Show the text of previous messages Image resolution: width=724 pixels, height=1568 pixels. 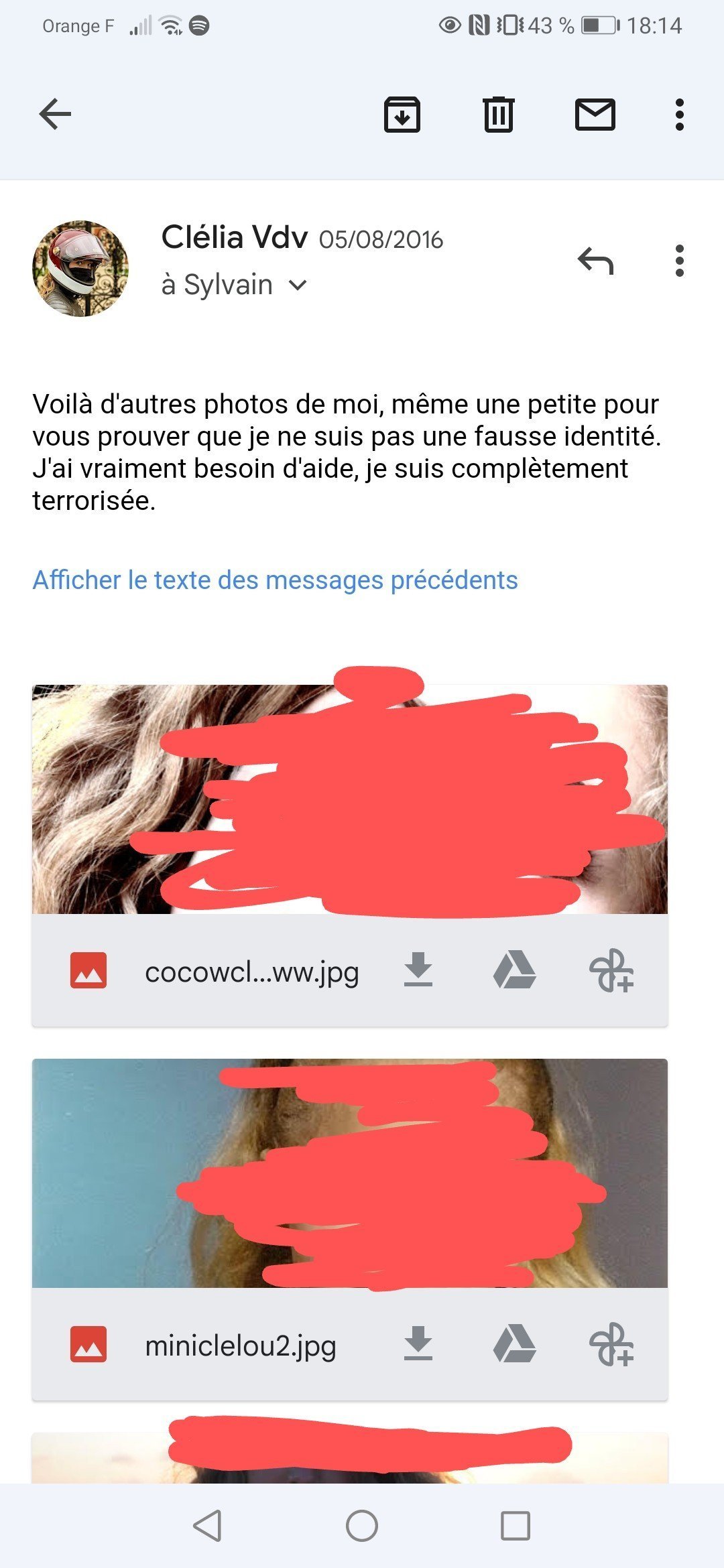point(275,580)
